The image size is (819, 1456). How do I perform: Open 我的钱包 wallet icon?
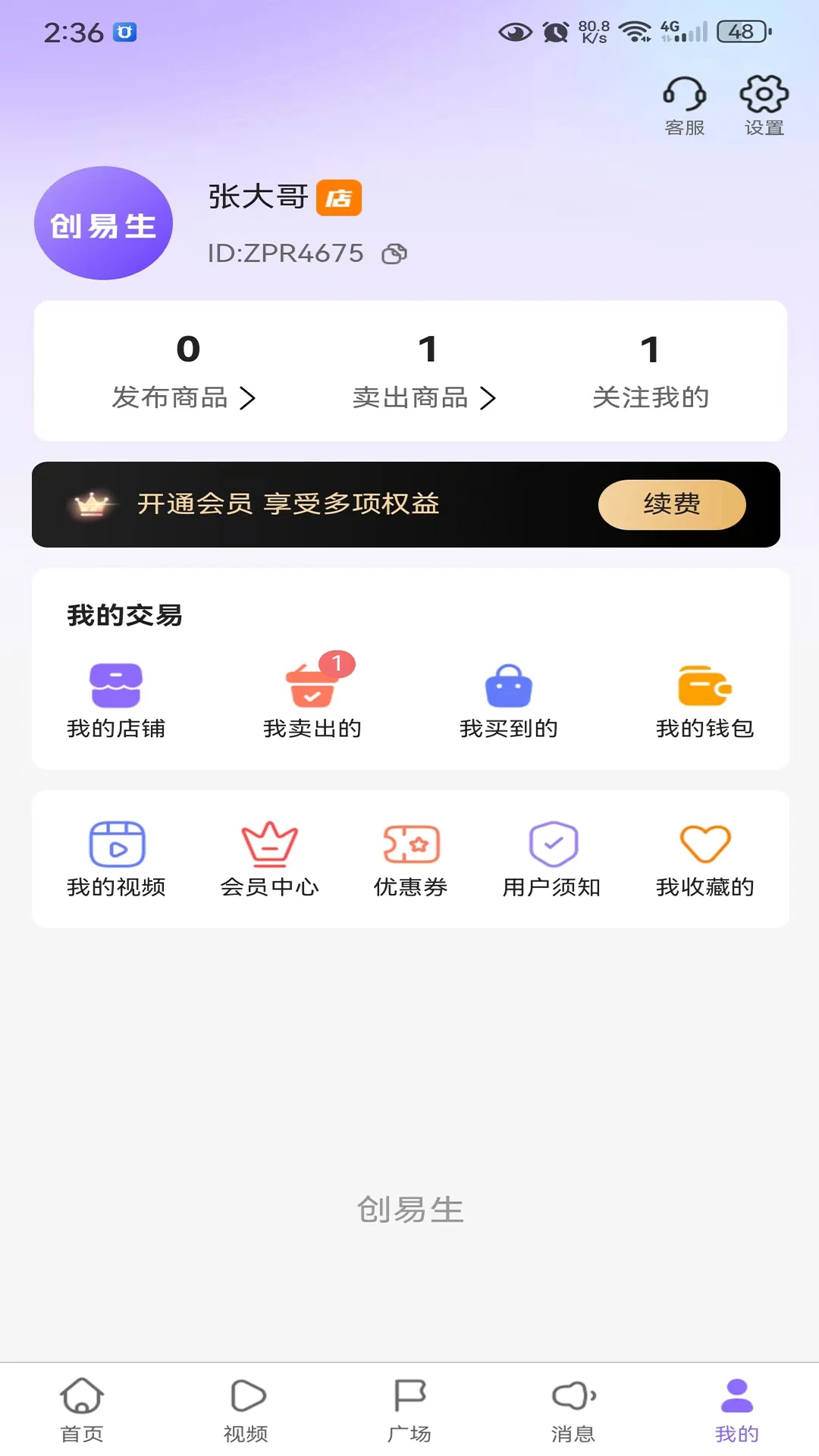point(704,685)
